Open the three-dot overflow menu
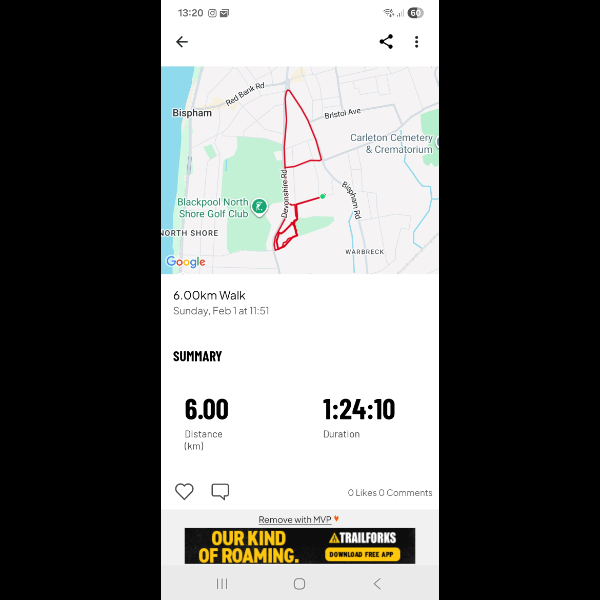 pos(417,42)
